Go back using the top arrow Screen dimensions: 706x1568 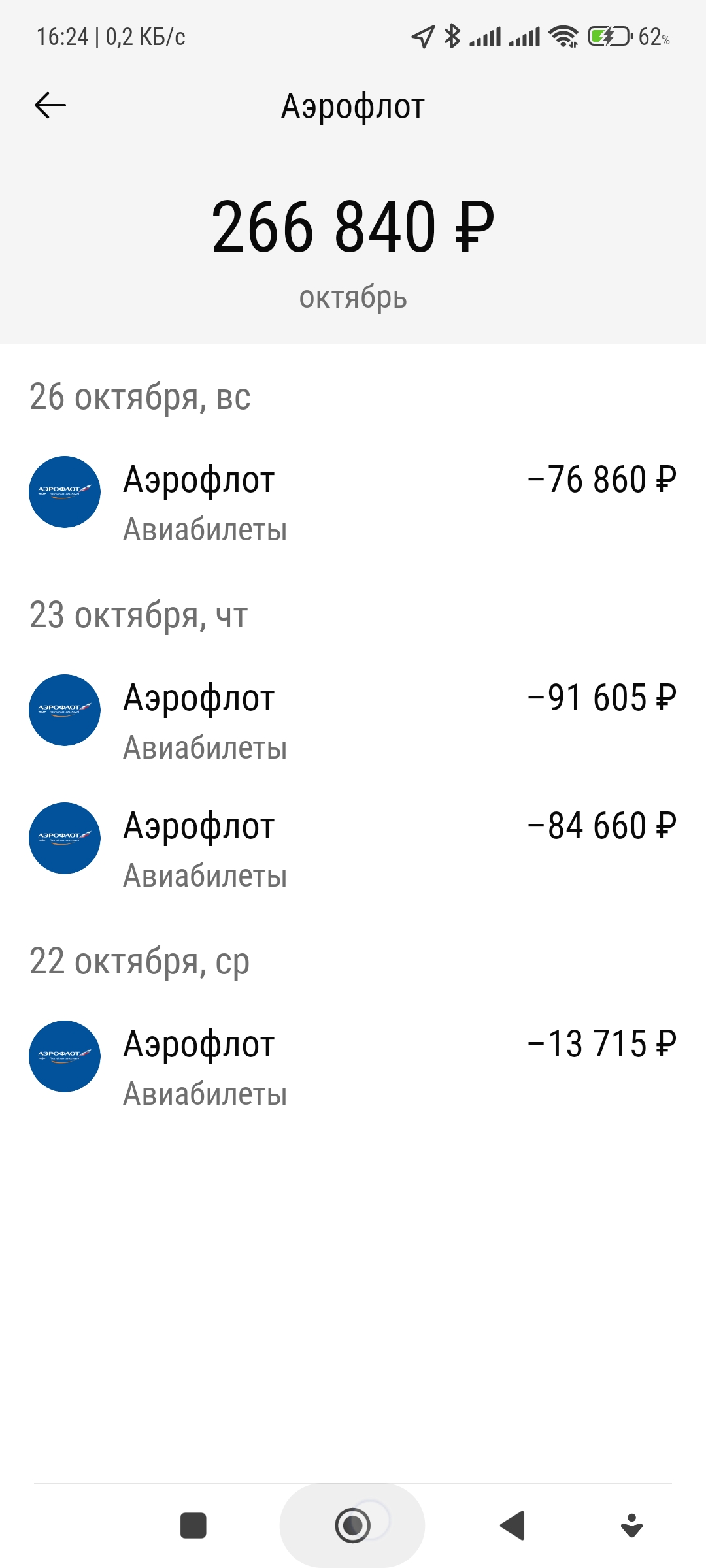click(x=50, y=105)
